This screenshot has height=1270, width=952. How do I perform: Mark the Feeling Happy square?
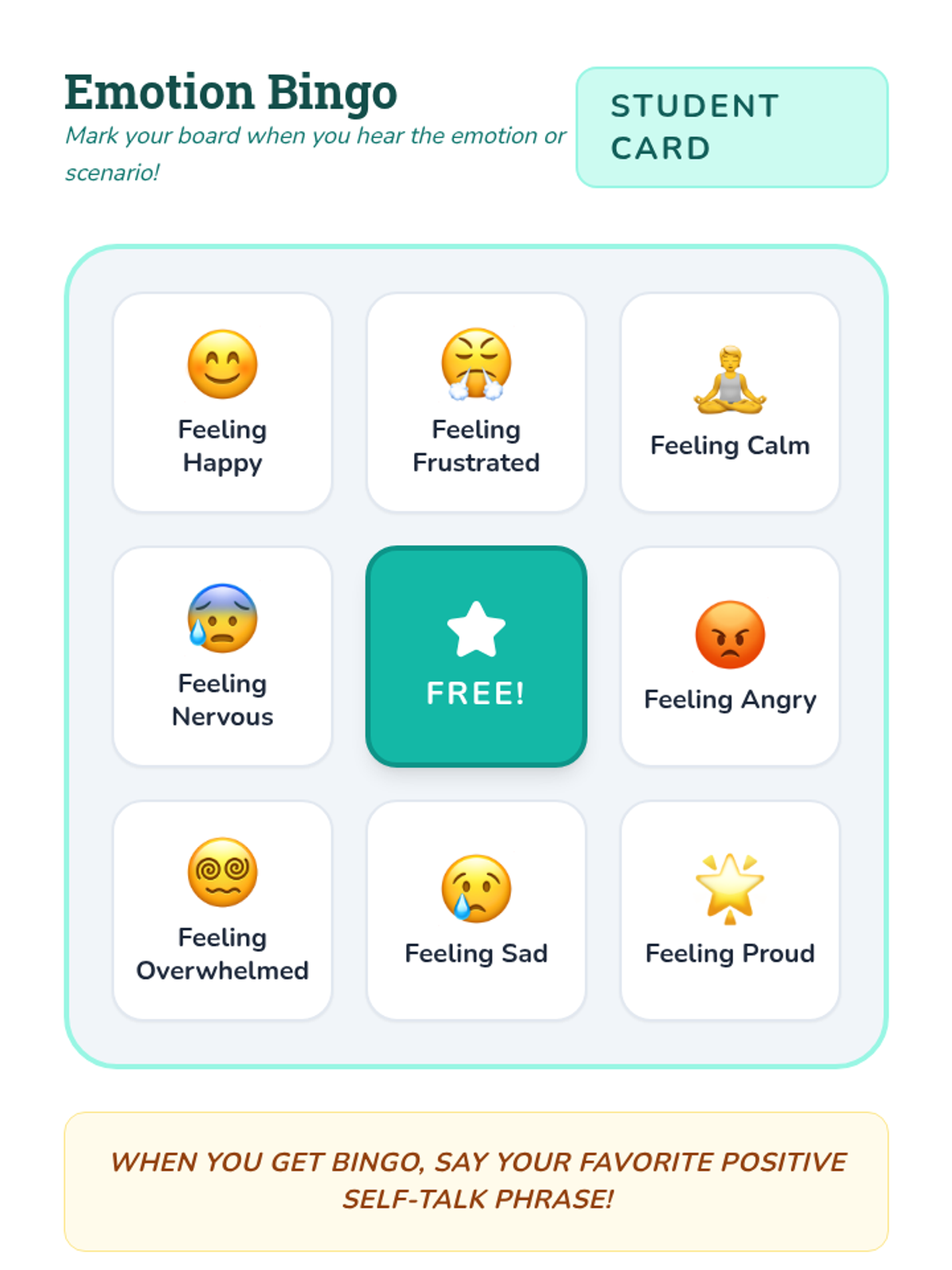222,402
